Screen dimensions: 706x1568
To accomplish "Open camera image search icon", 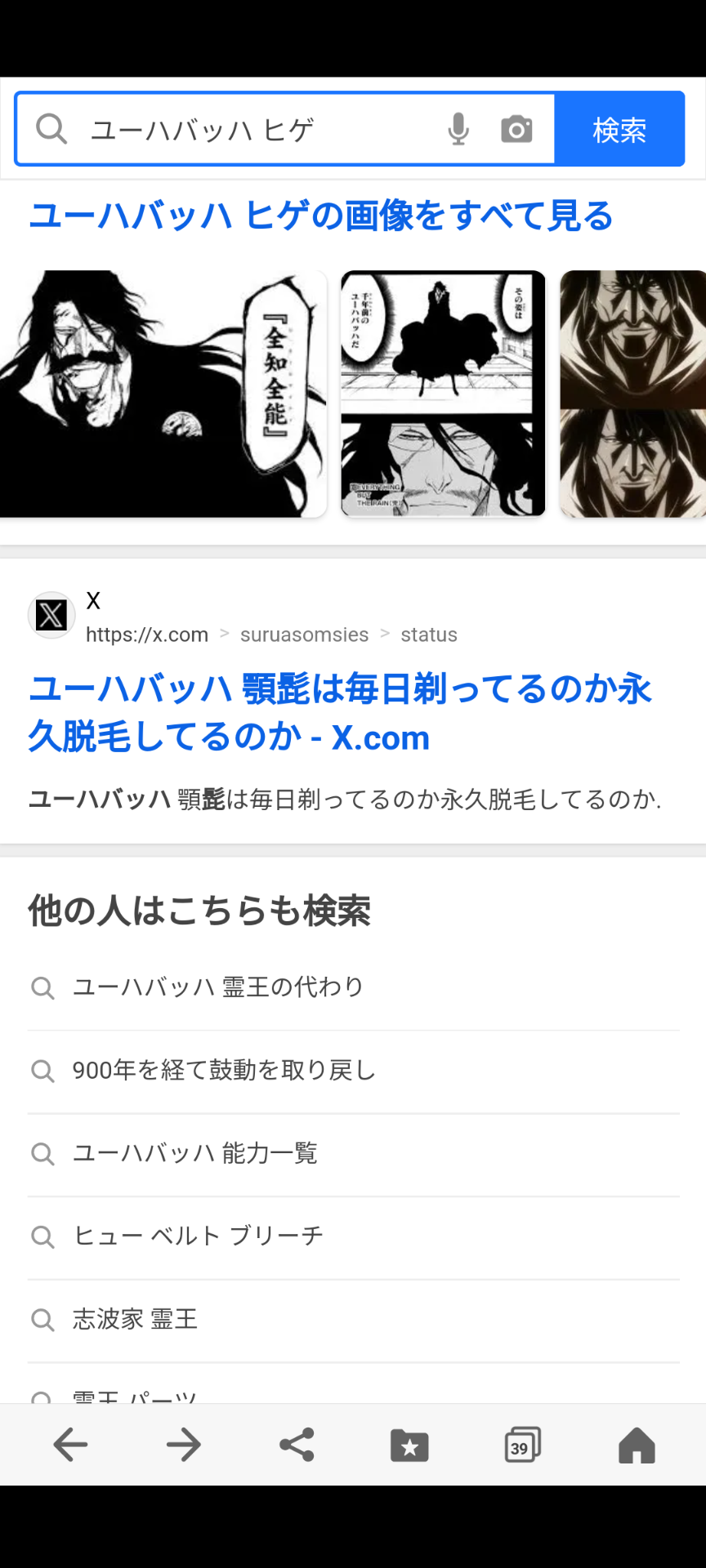I will [x=516, y=129].
